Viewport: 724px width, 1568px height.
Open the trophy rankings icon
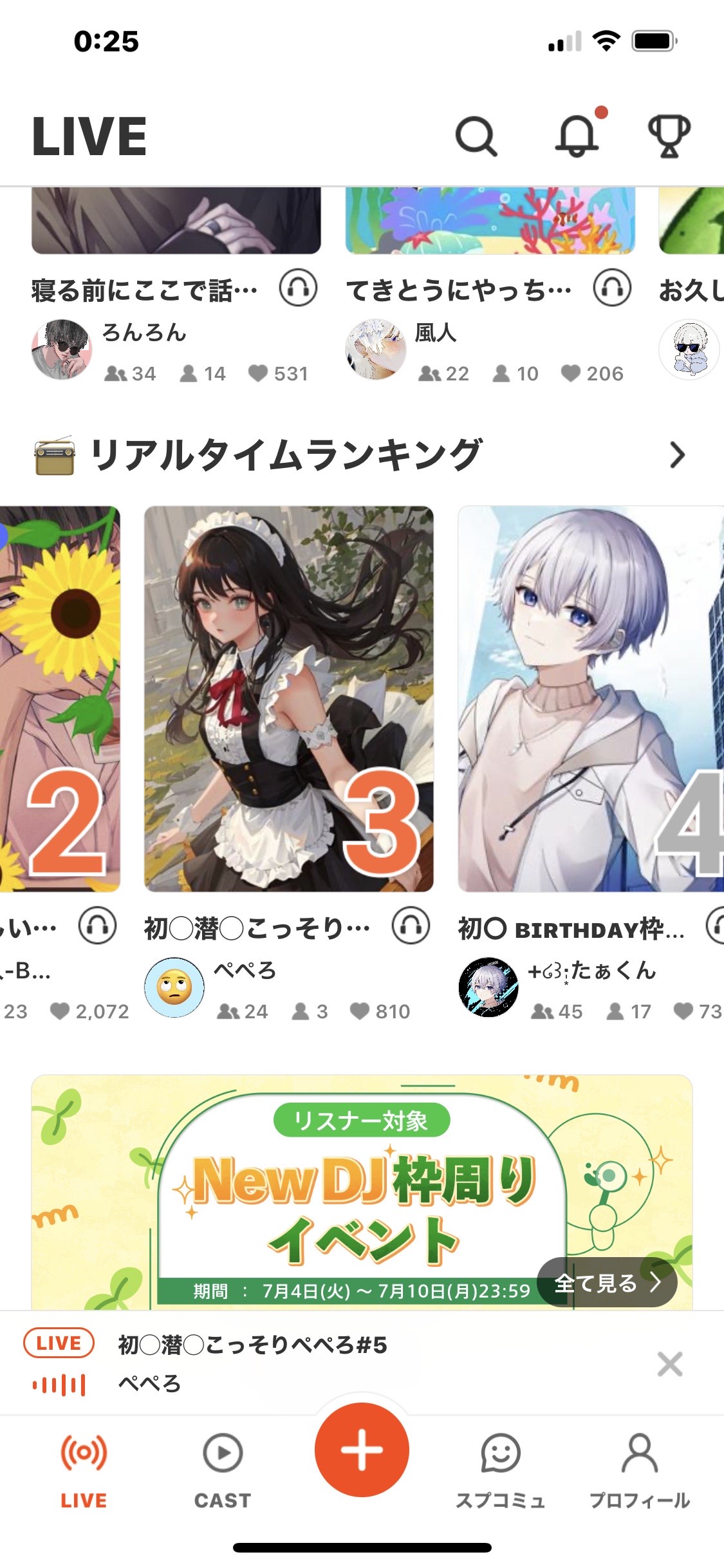pyautogui.click(x=669, y=136)
